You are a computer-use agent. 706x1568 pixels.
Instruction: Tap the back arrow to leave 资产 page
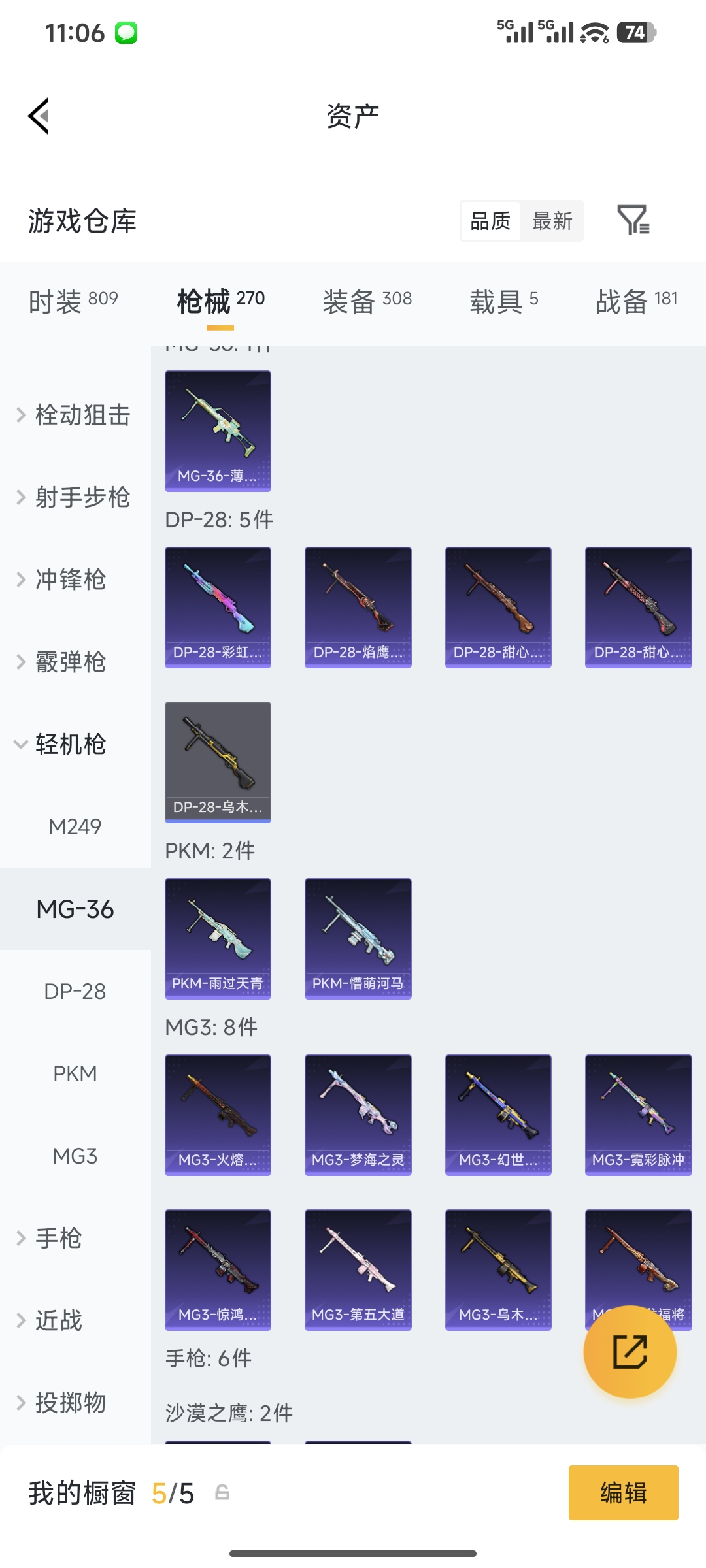click(x=39, y=116)
